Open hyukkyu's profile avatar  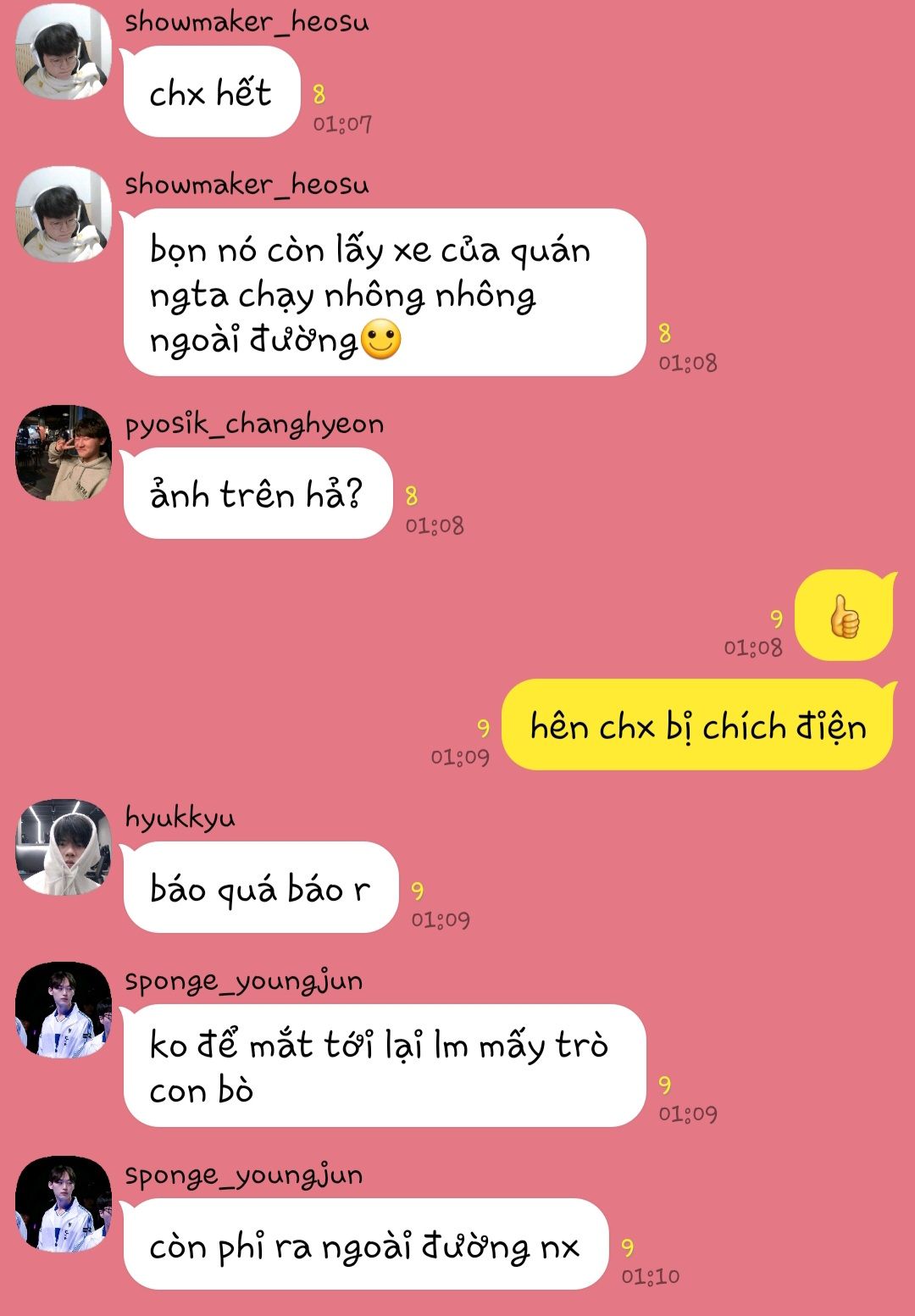click(64, 847)
